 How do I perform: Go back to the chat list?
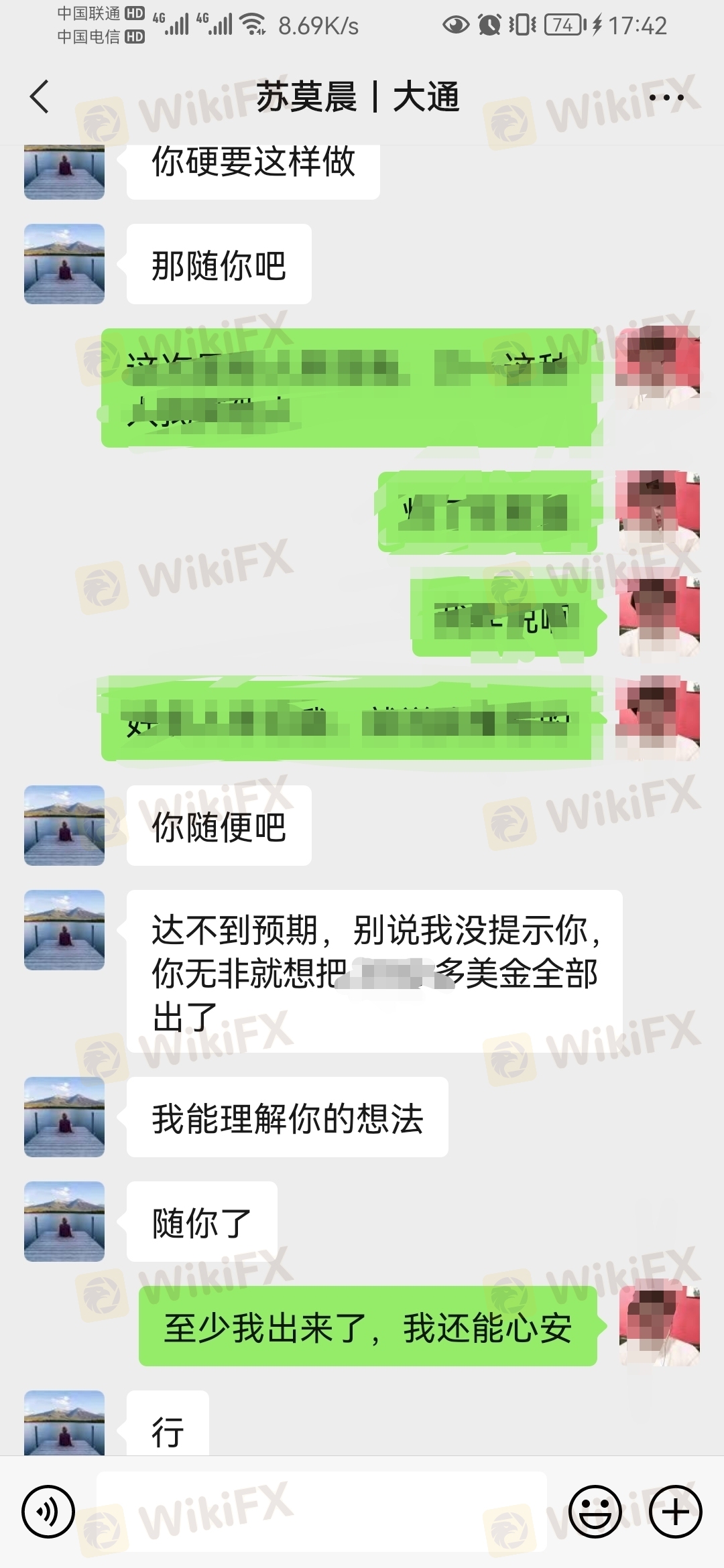(40, 97)
